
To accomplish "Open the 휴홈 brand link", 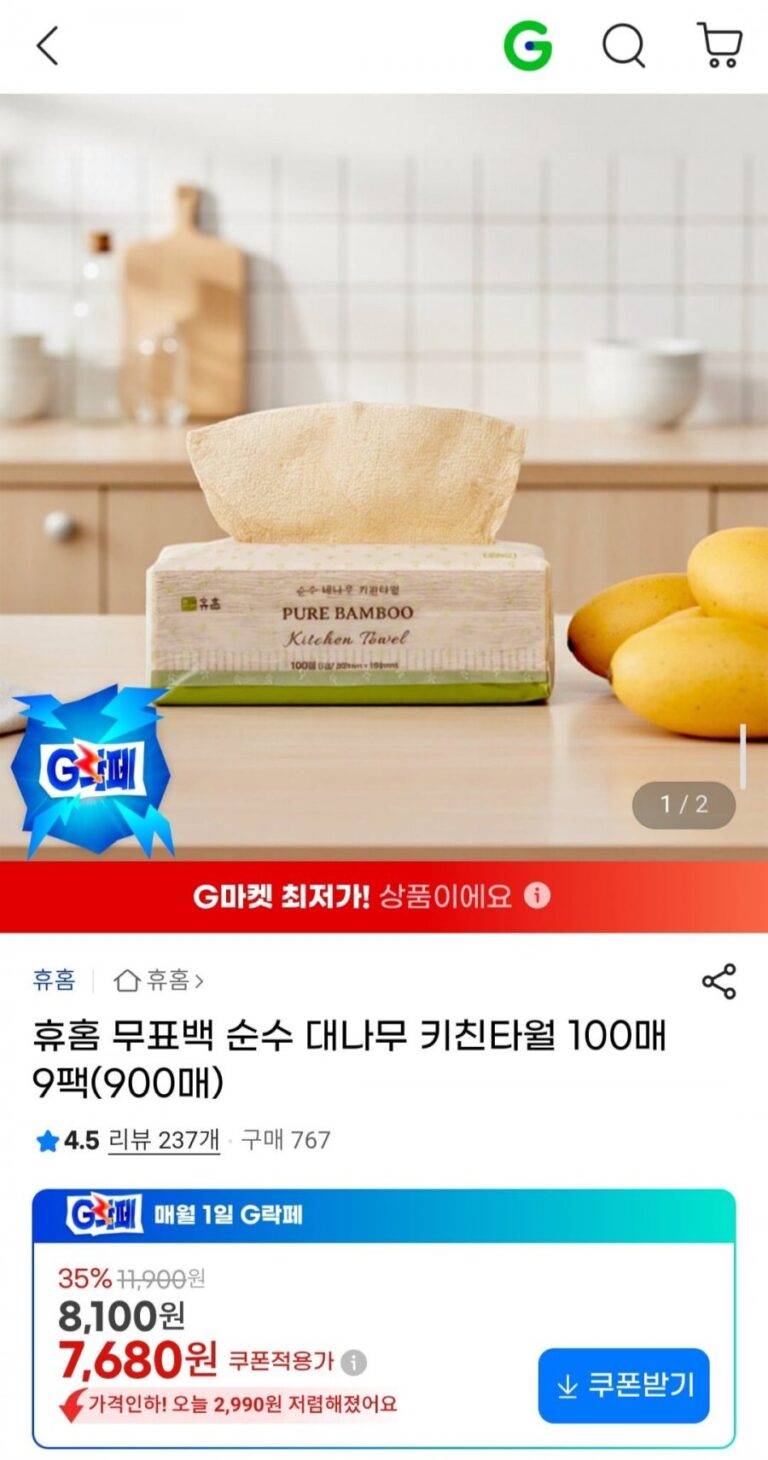I will (53, 980).
